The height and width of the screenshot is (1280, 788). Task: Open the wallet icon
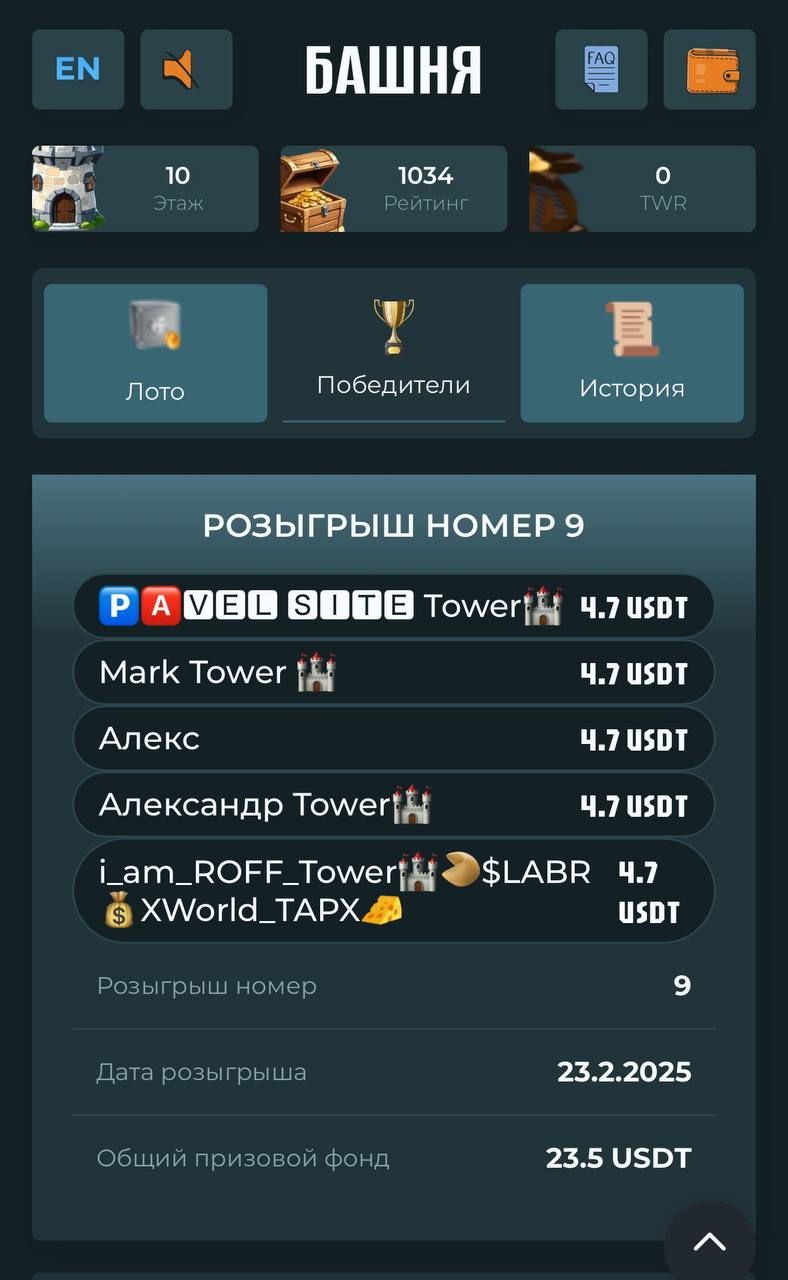coord(709,69)
